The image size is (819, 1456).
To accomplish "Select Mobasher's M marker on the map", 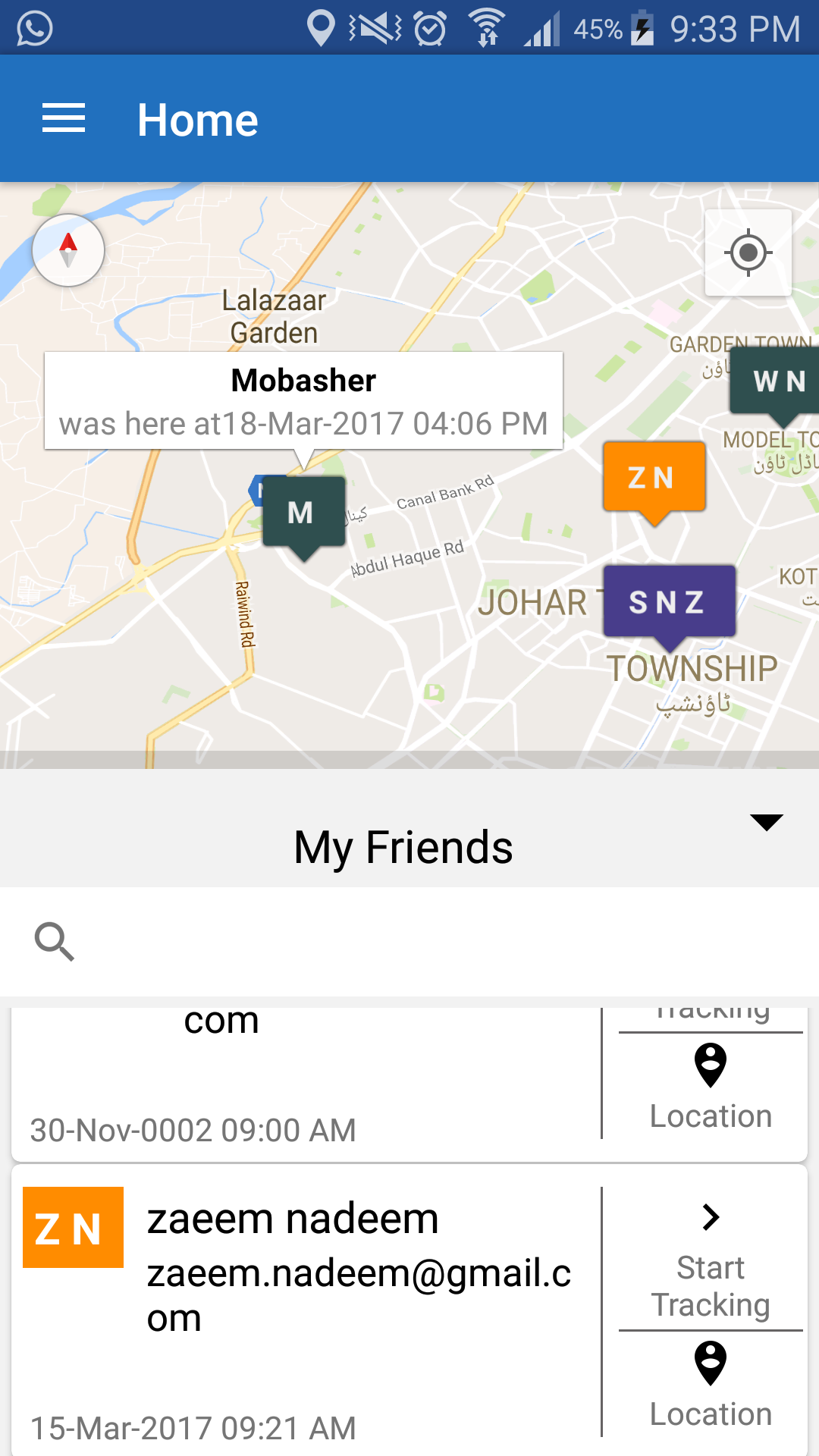I will [303, 512].
